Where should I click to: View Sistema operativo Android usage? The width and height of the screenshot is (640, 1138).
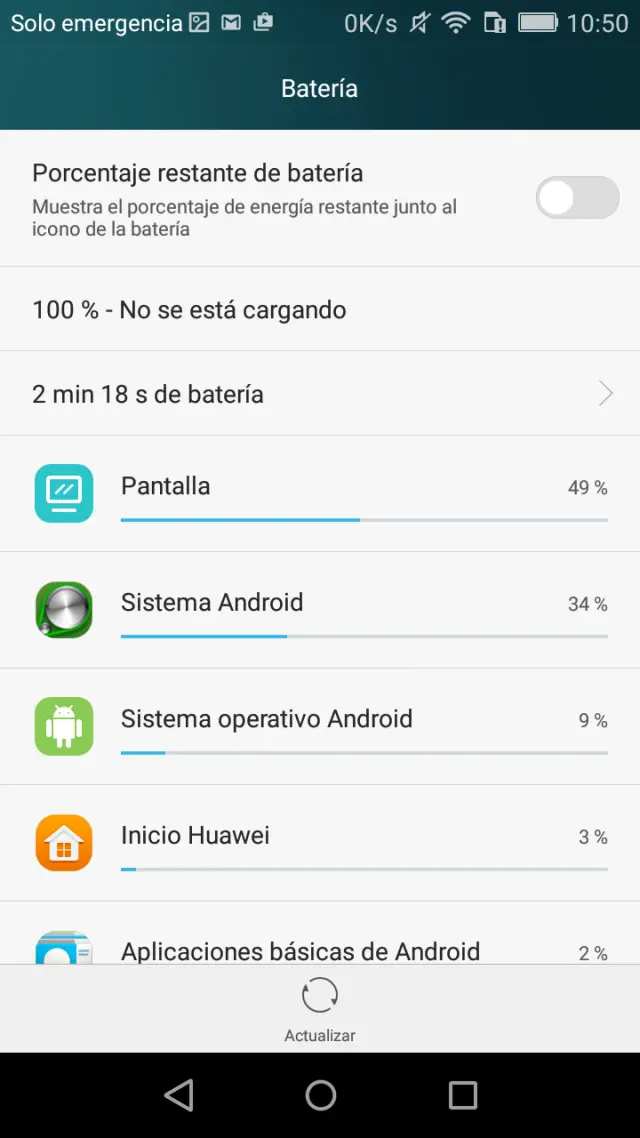coord(320,726)
